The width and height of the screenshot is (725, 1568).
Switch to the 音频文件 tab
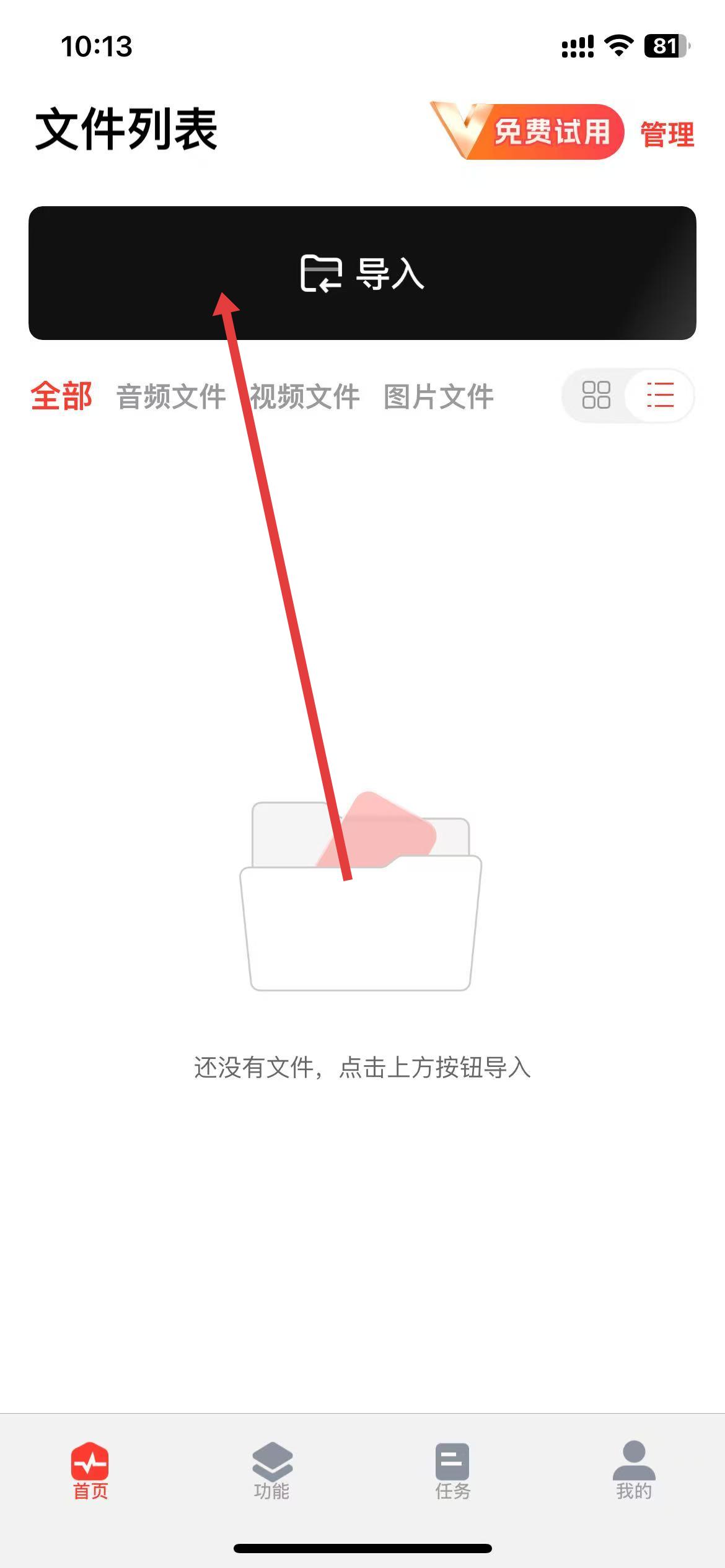171,396
